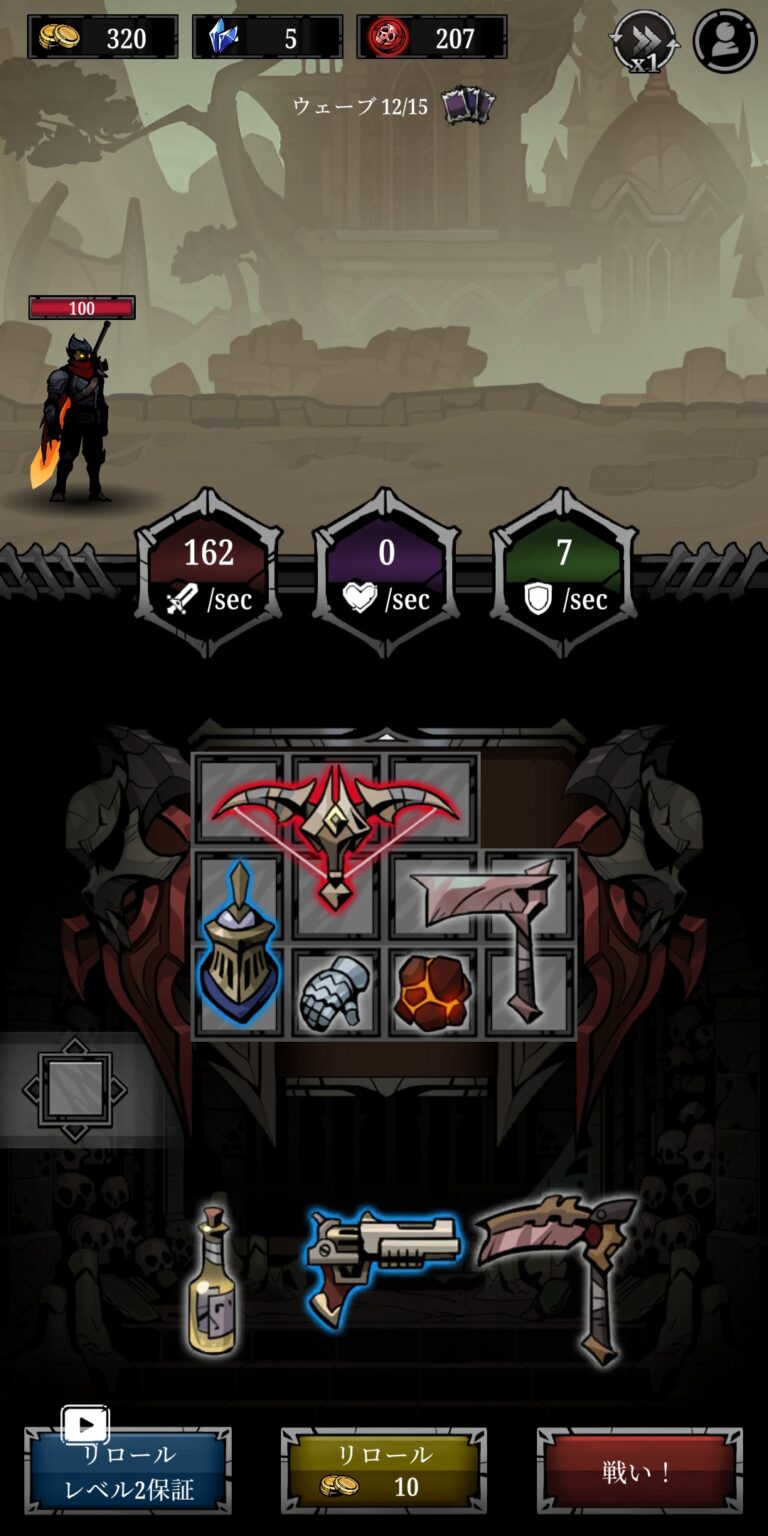768x1536 pixels.
Task: Open the player profile icon
Action: click(x=726, y=40)
